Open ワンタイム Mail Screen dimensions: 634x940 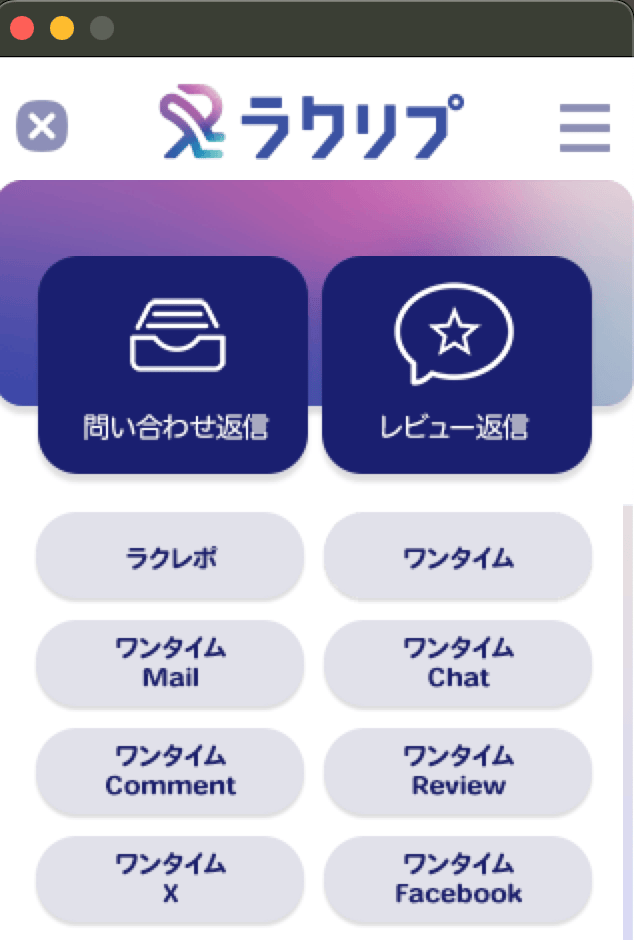point(170,663)
